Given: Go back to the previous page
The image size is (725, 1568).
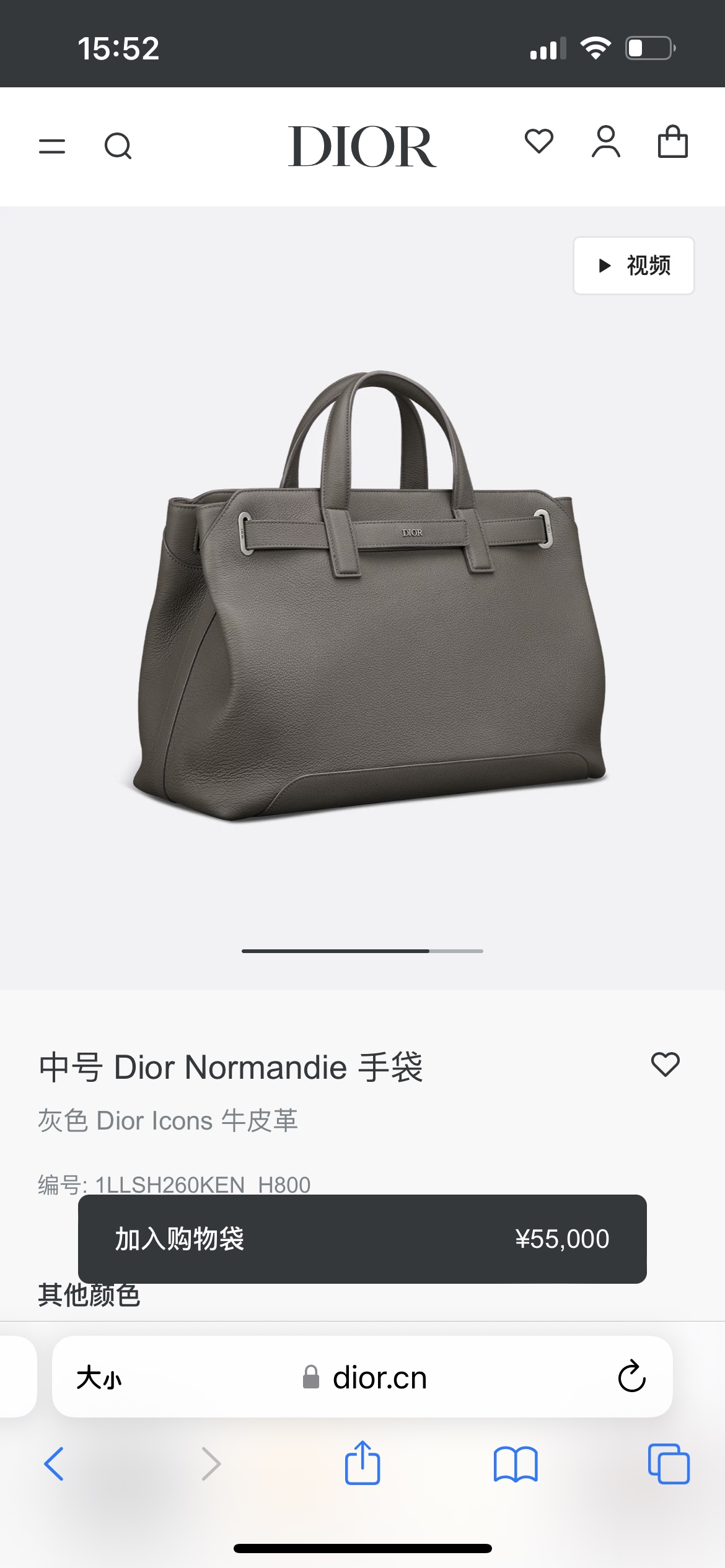Looking at the screenshot, I should (x=55, y=1464).
